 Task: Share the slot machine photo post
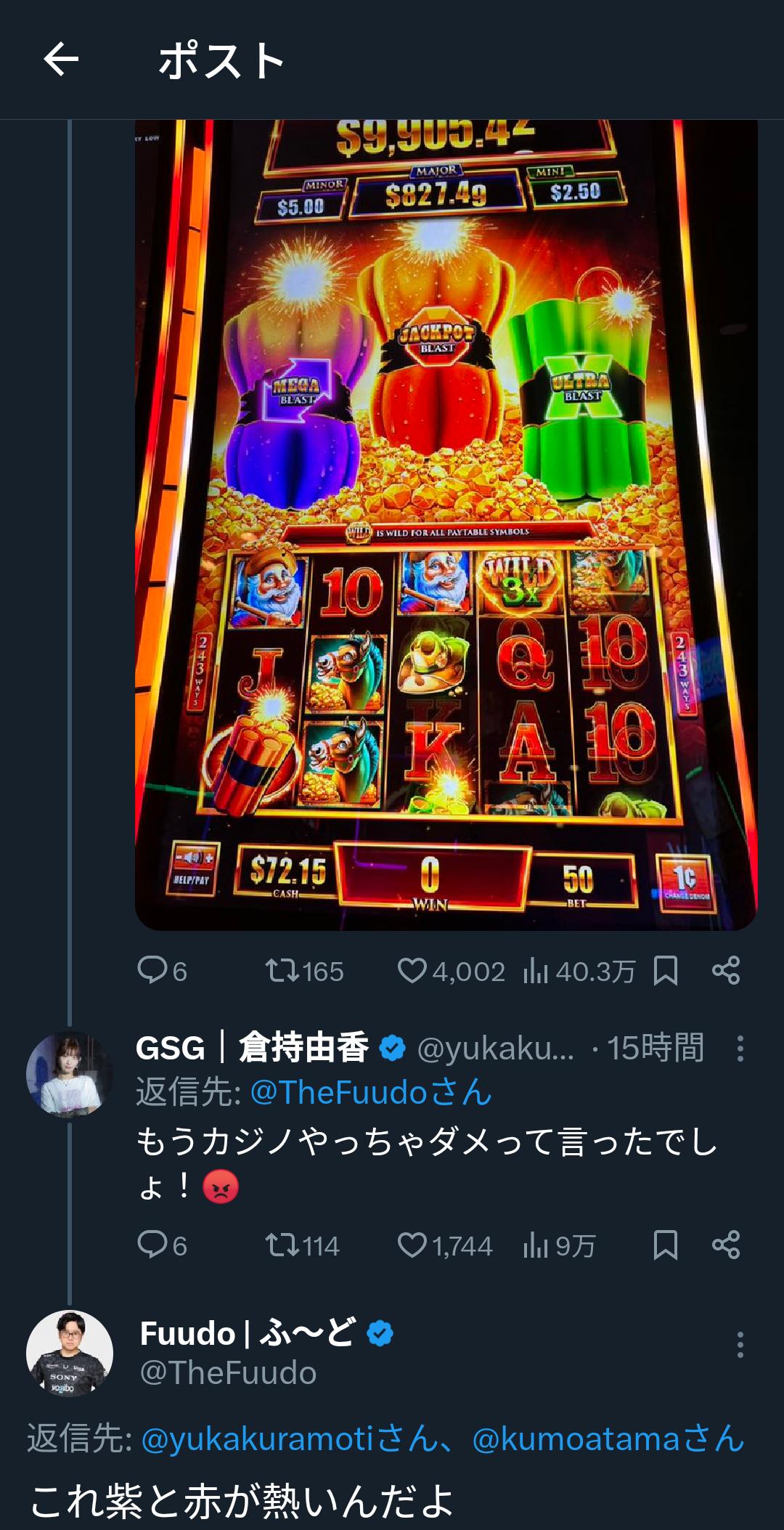pyautogui.click(x=725, y=970)
